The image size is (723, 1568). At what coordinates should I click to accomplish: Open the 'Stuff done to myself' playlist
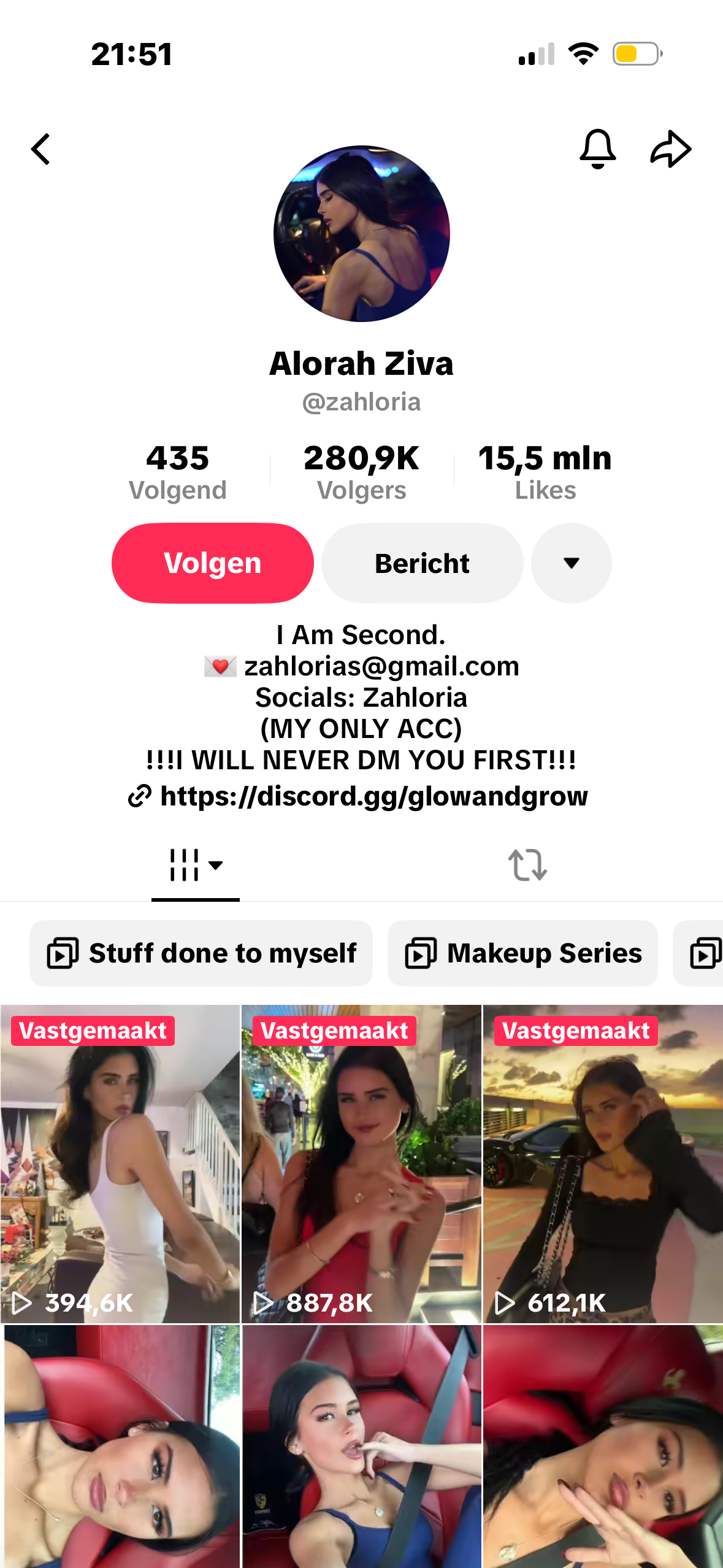click(x=201, y=953)
